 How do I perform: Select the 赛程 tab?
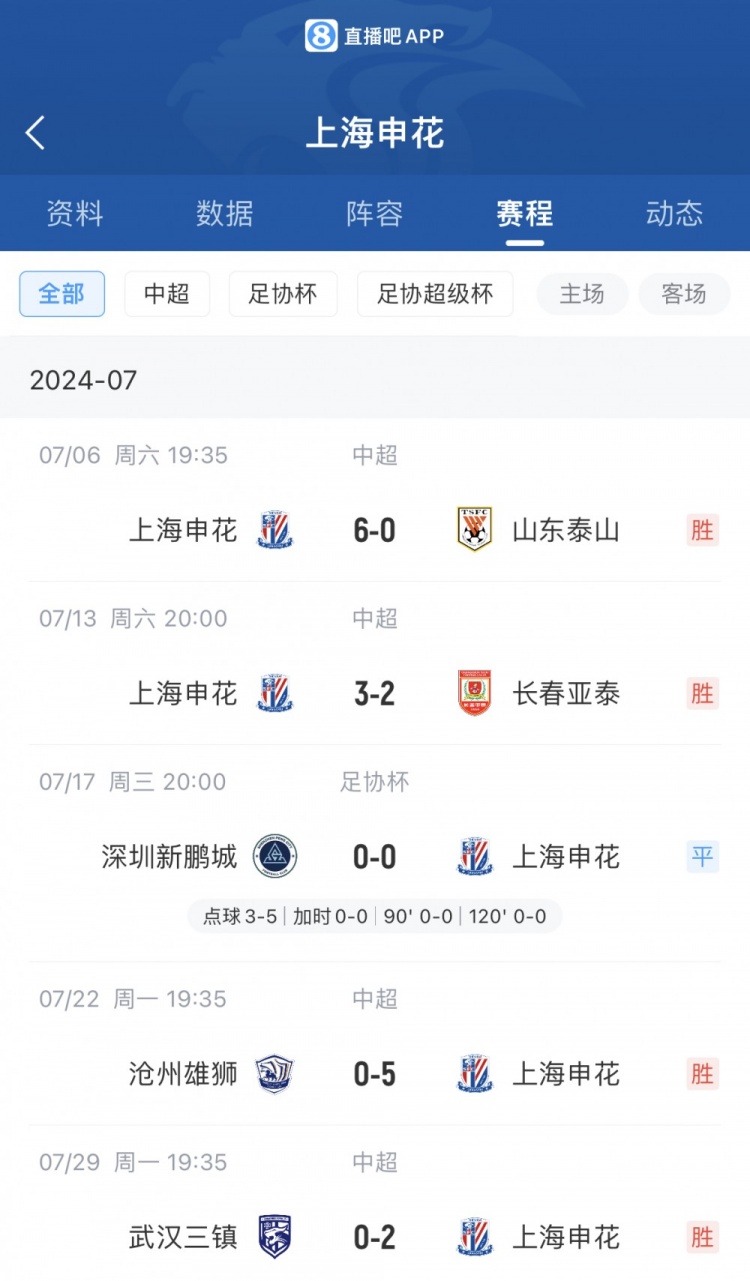pos(525,213)
